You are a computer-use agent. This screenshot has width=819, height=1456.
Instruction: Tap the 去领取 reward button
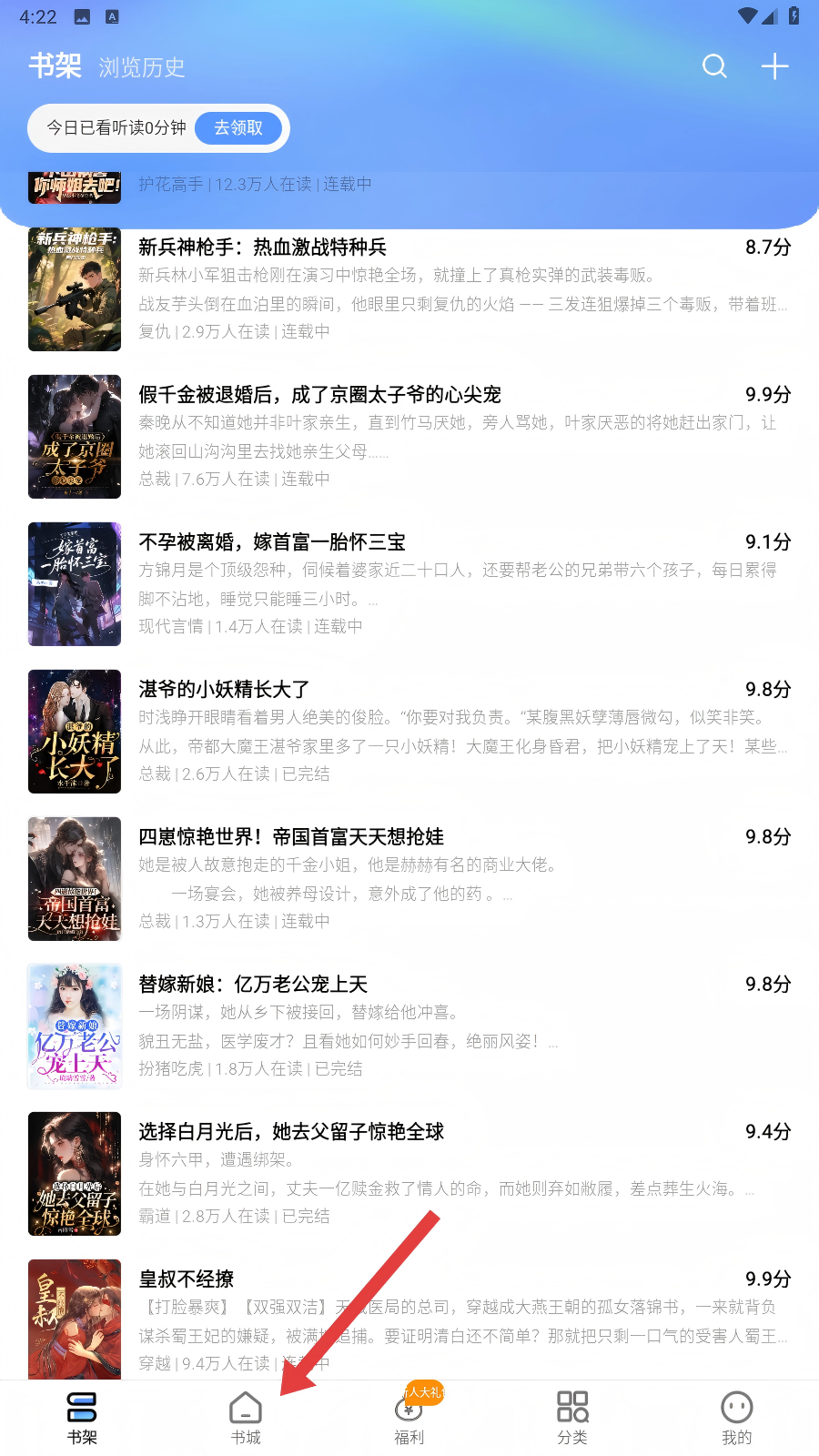[x=238, y=128]
